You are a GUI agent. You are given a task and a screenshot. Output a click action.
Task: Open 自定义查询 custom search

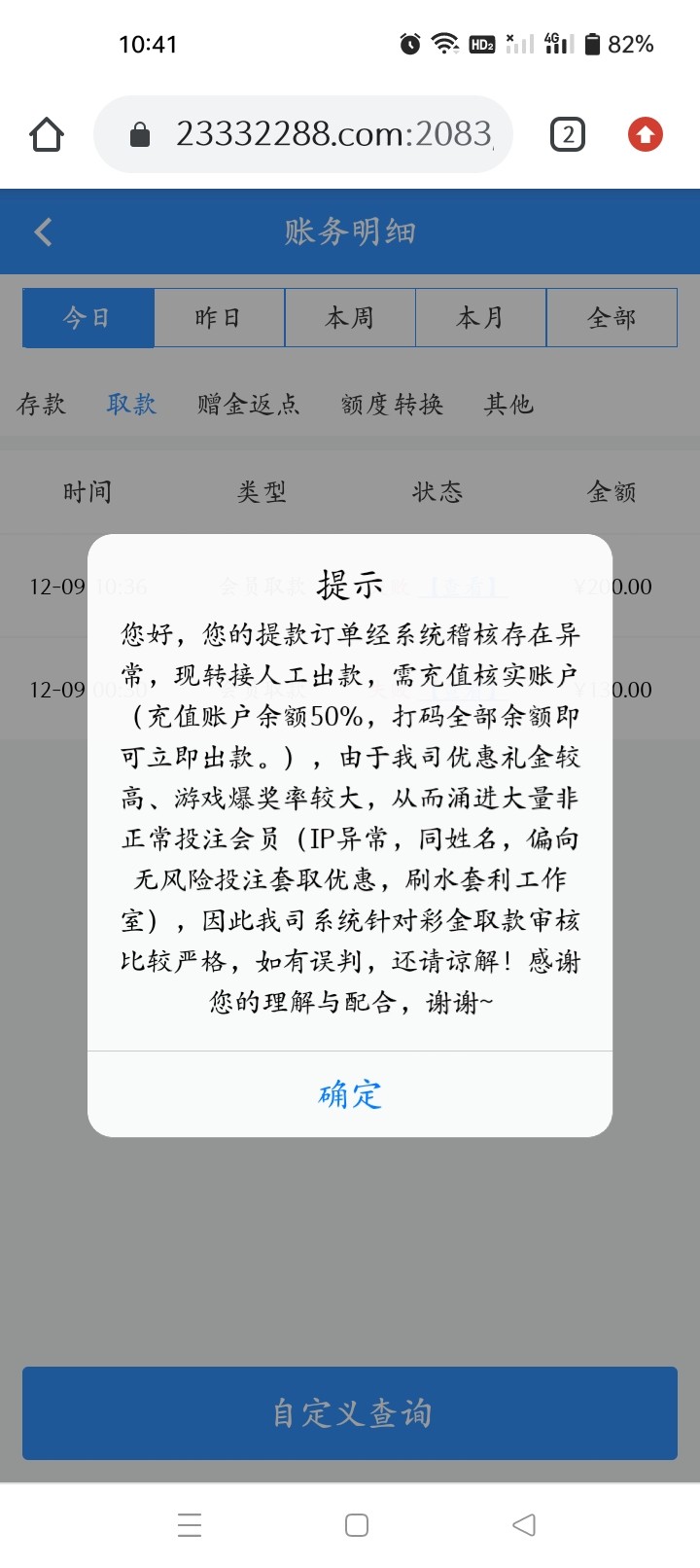coord(350,1413)
